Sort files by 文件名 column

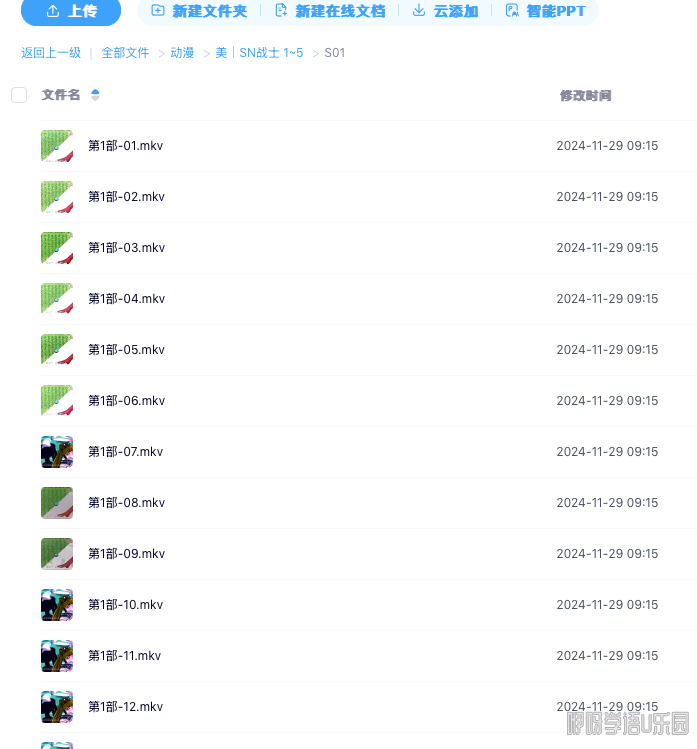[61, 95]
